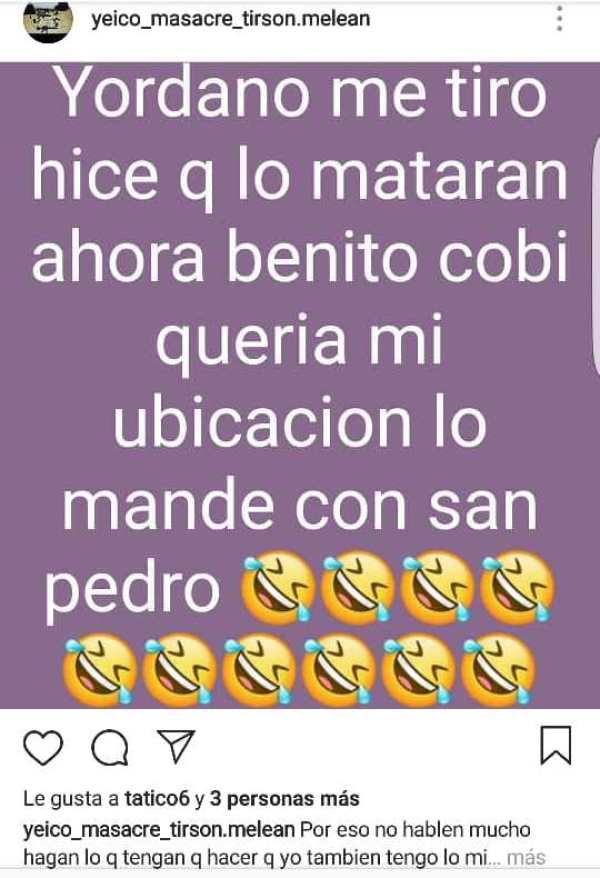
Task: Share post using the paper plane icon
Action: coord(176,745)
